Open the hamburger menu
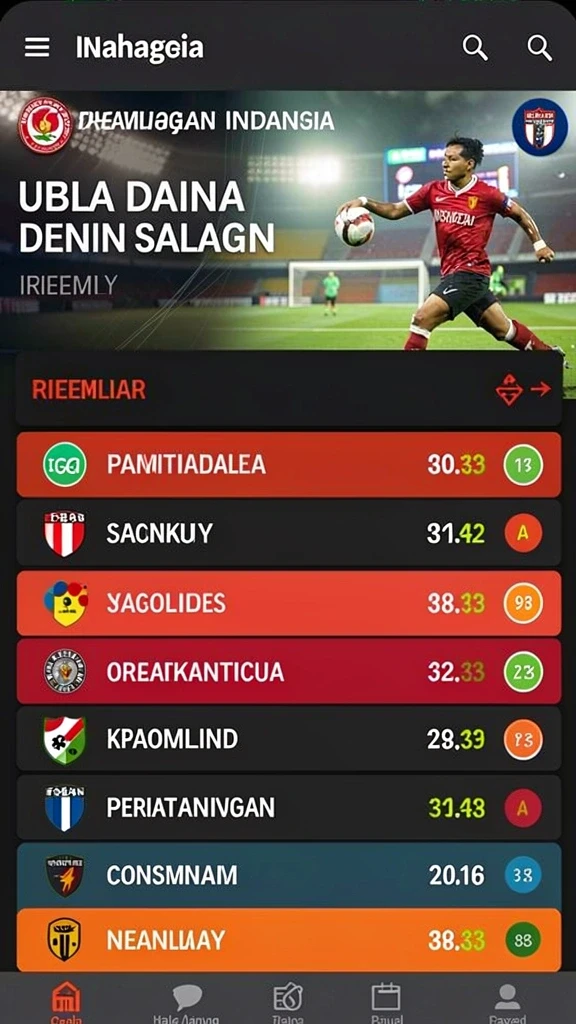The image size is (576, 1024). (37, 47)
